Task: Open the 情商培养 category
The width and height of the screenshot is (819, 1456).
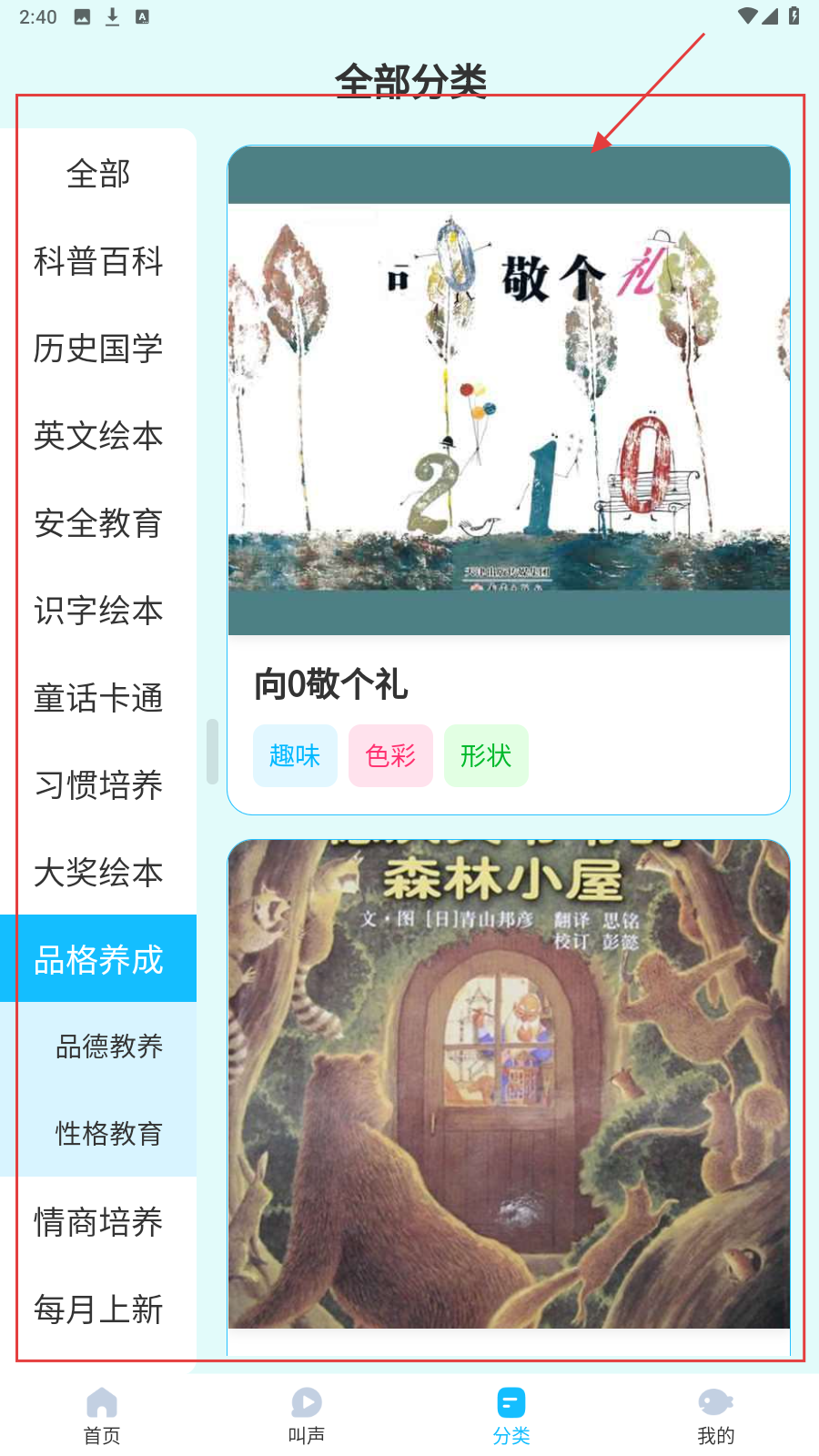Action: pyautogui.click(x=98, y=1221)
